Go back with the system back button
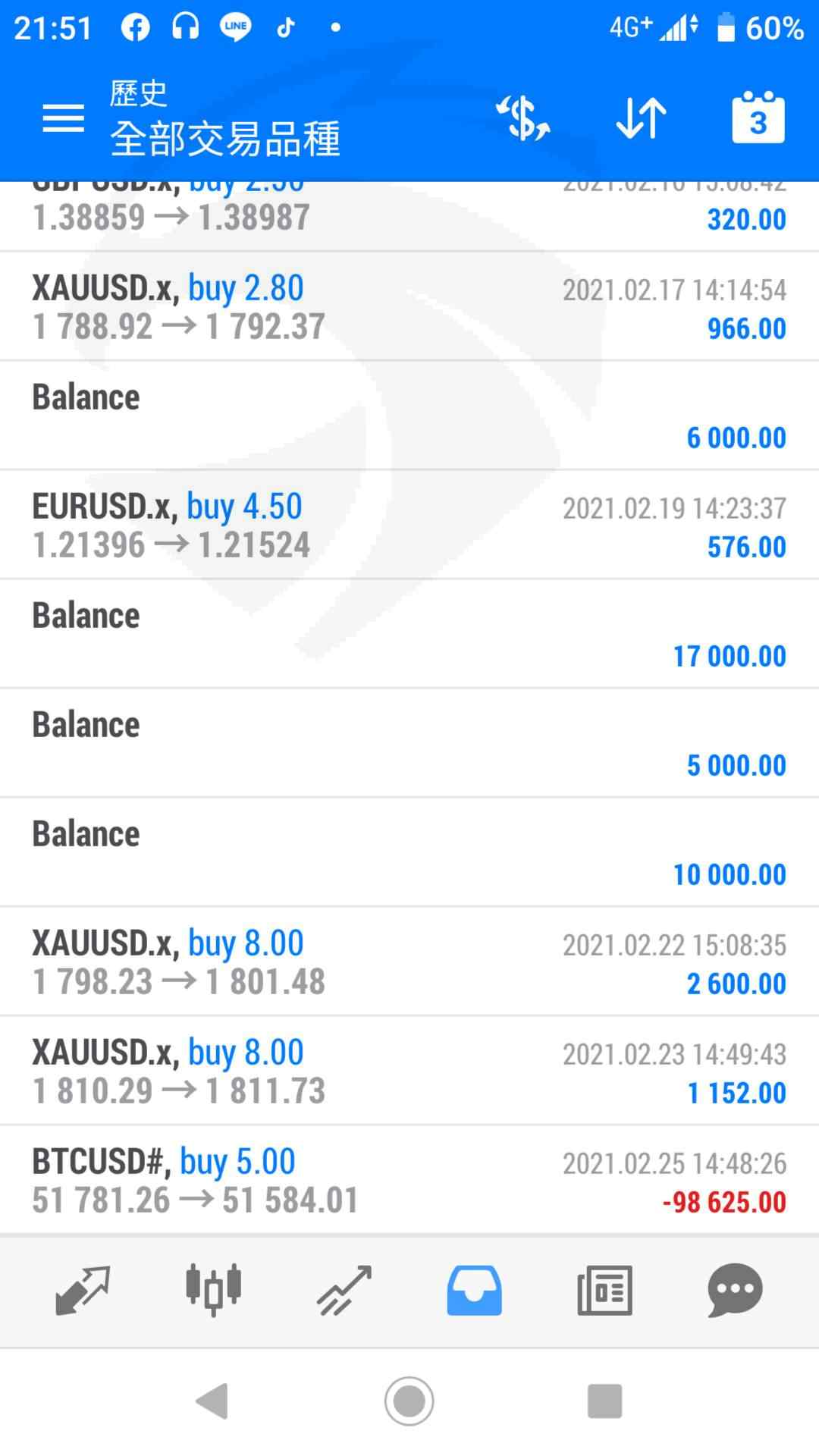This screenshot has width=819, height=1456. click(212, 1401)
